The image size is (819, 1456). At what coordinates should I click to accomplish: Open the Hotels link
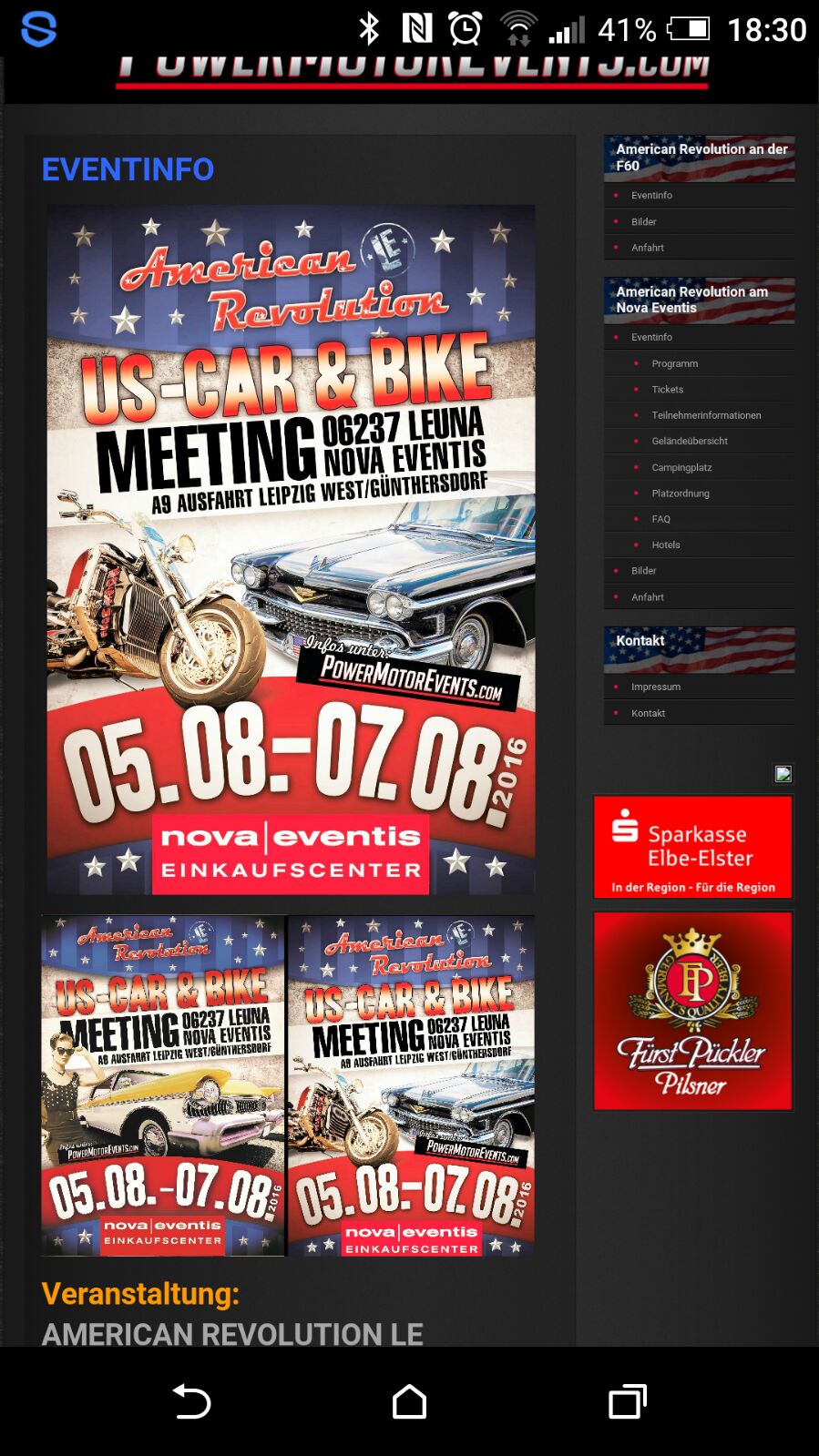pos(665,545)
